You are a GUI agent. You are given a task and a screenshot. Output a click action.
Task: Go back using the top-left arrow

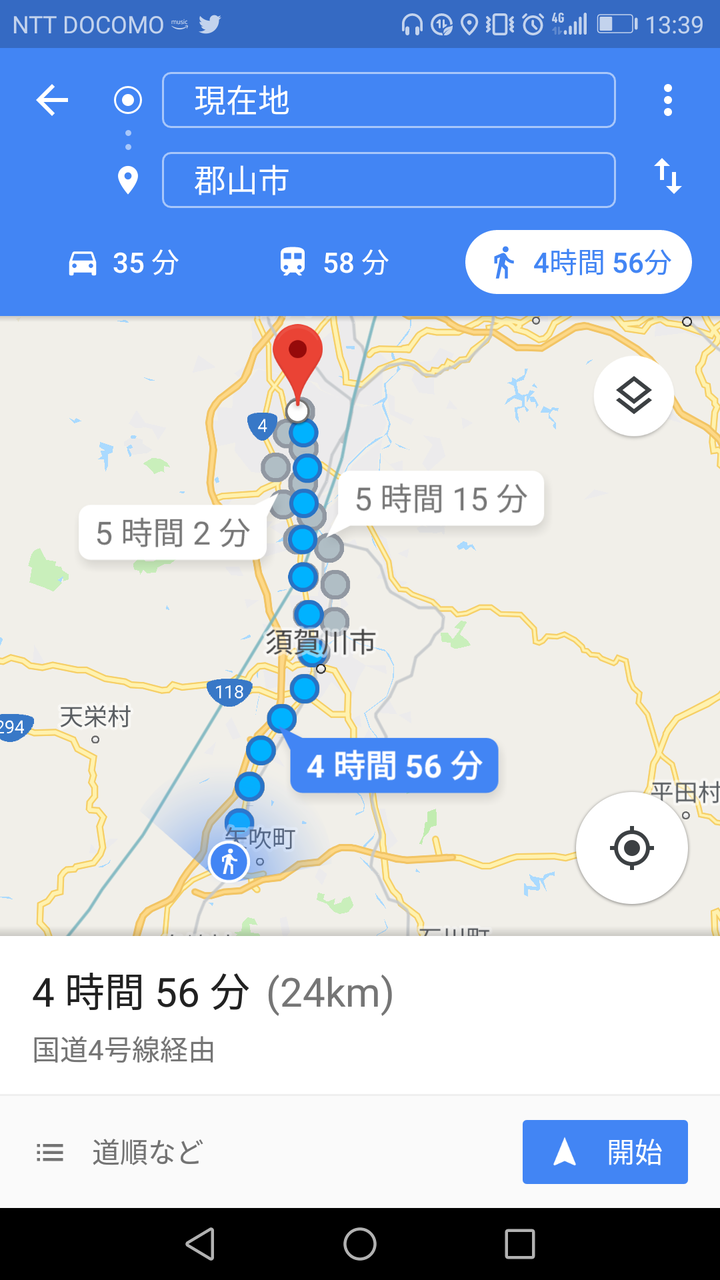[x=52, y=100]
